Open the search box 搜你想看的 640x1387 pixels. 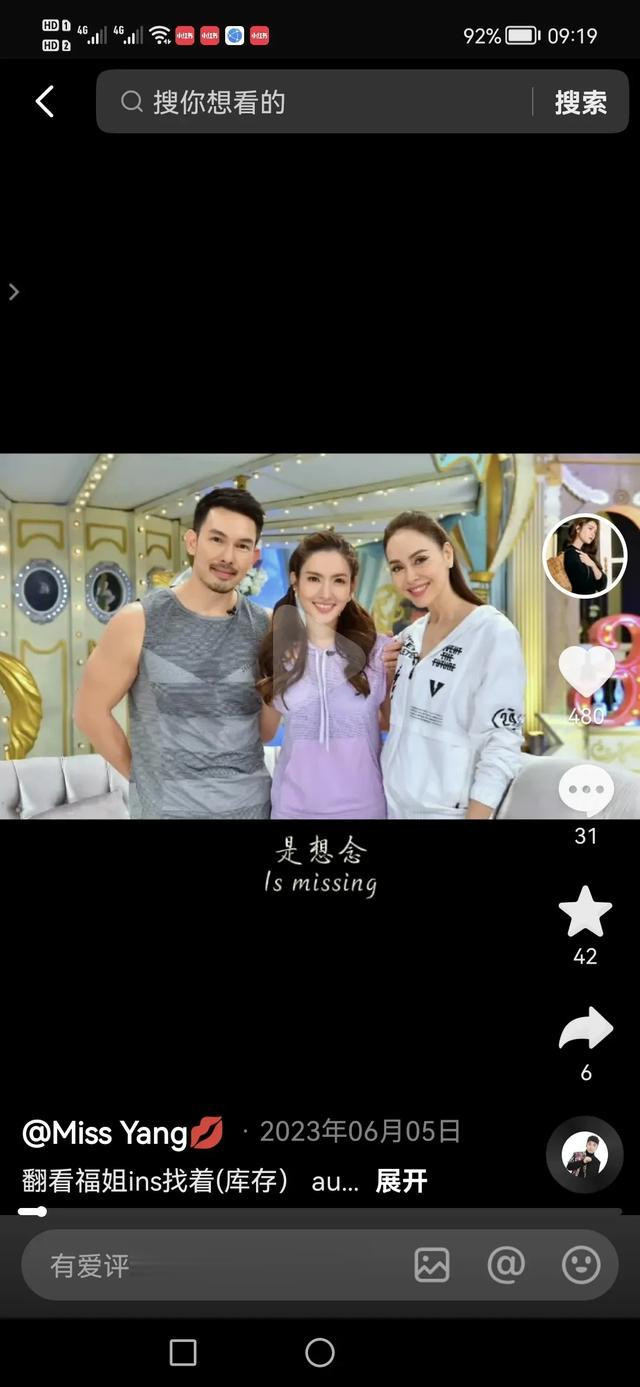click(x=315, y=101)
